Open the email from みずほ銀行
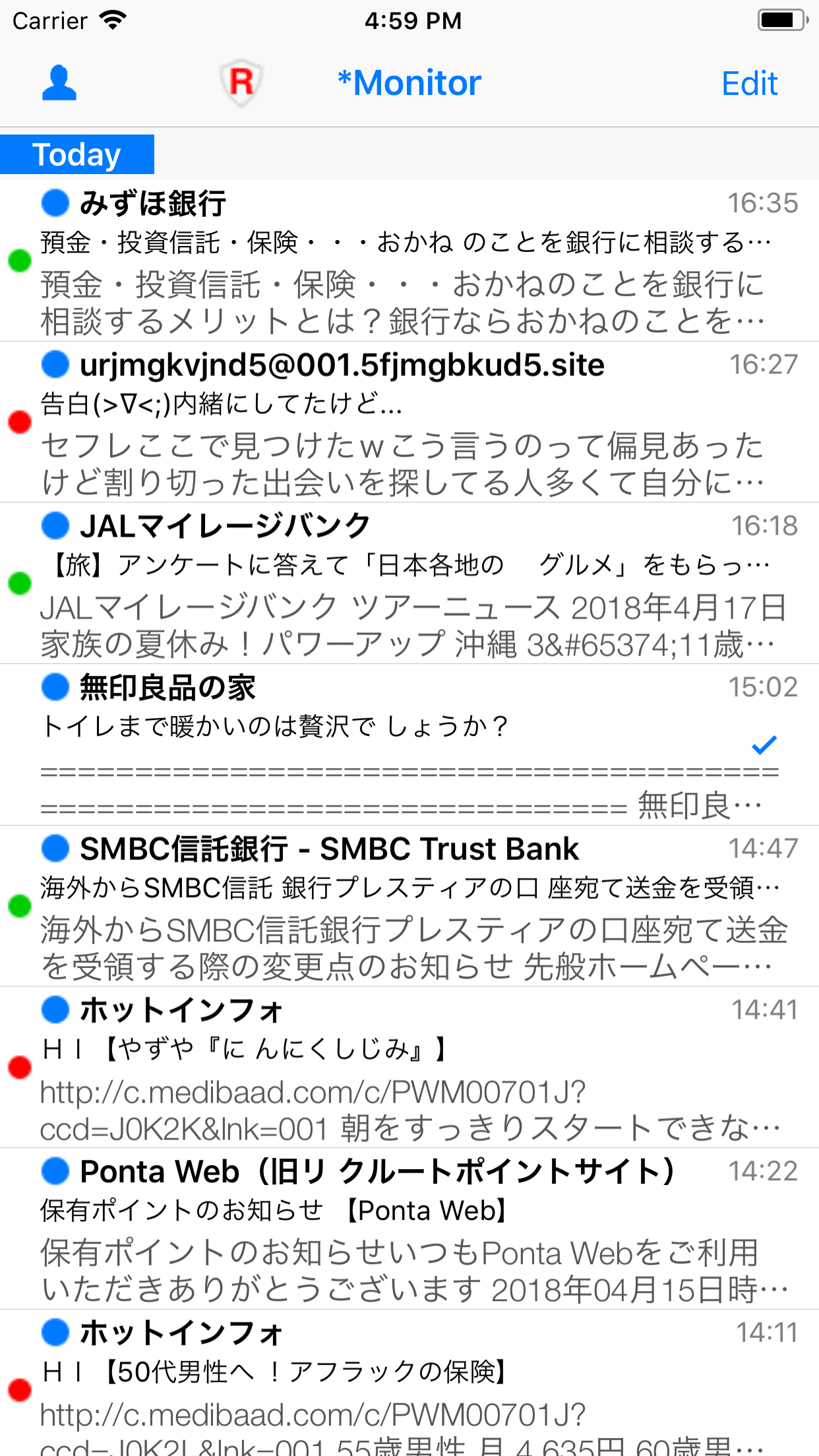Image resolution: width=819 pixels, height=1456 pixels. [x=409, y=260]
